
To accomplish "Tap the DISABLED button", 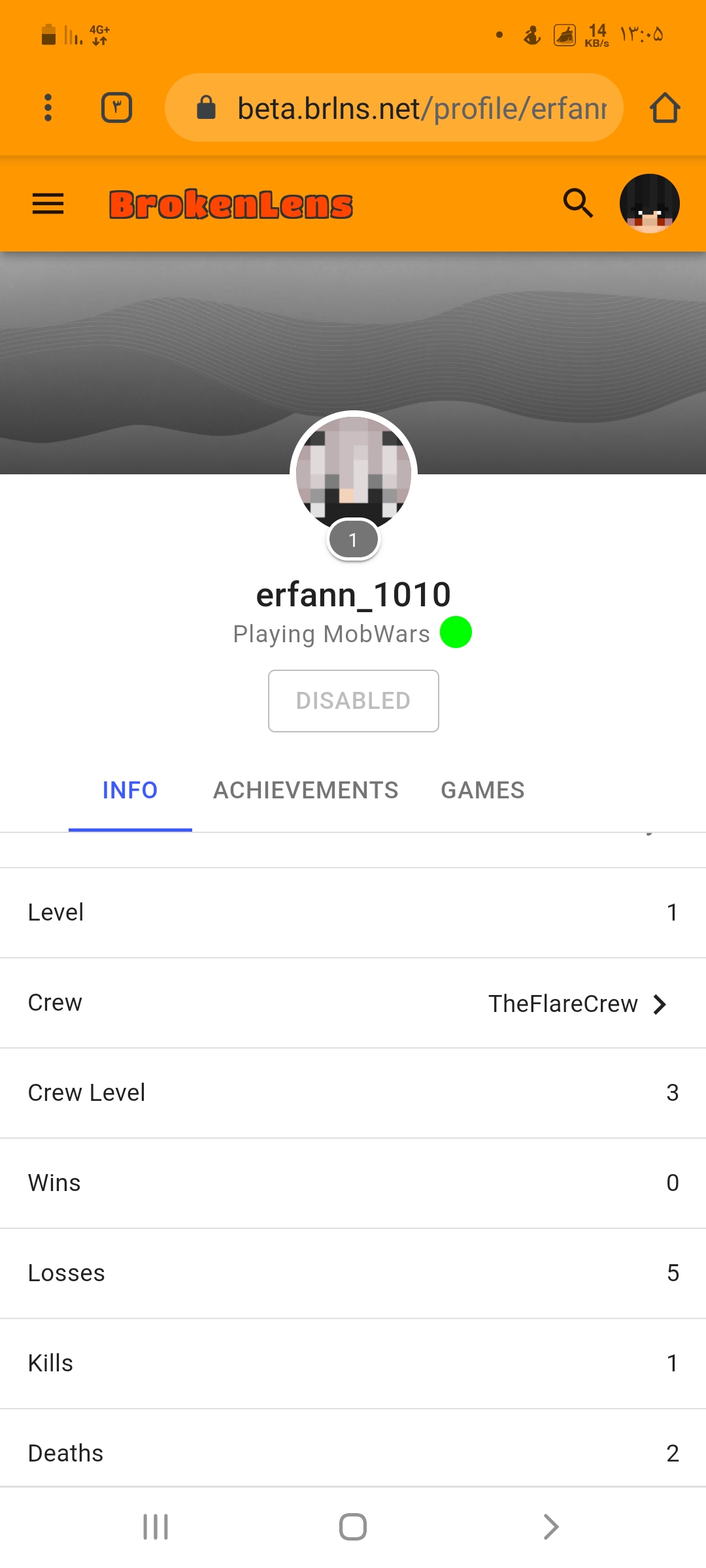I will click(354, 701).
